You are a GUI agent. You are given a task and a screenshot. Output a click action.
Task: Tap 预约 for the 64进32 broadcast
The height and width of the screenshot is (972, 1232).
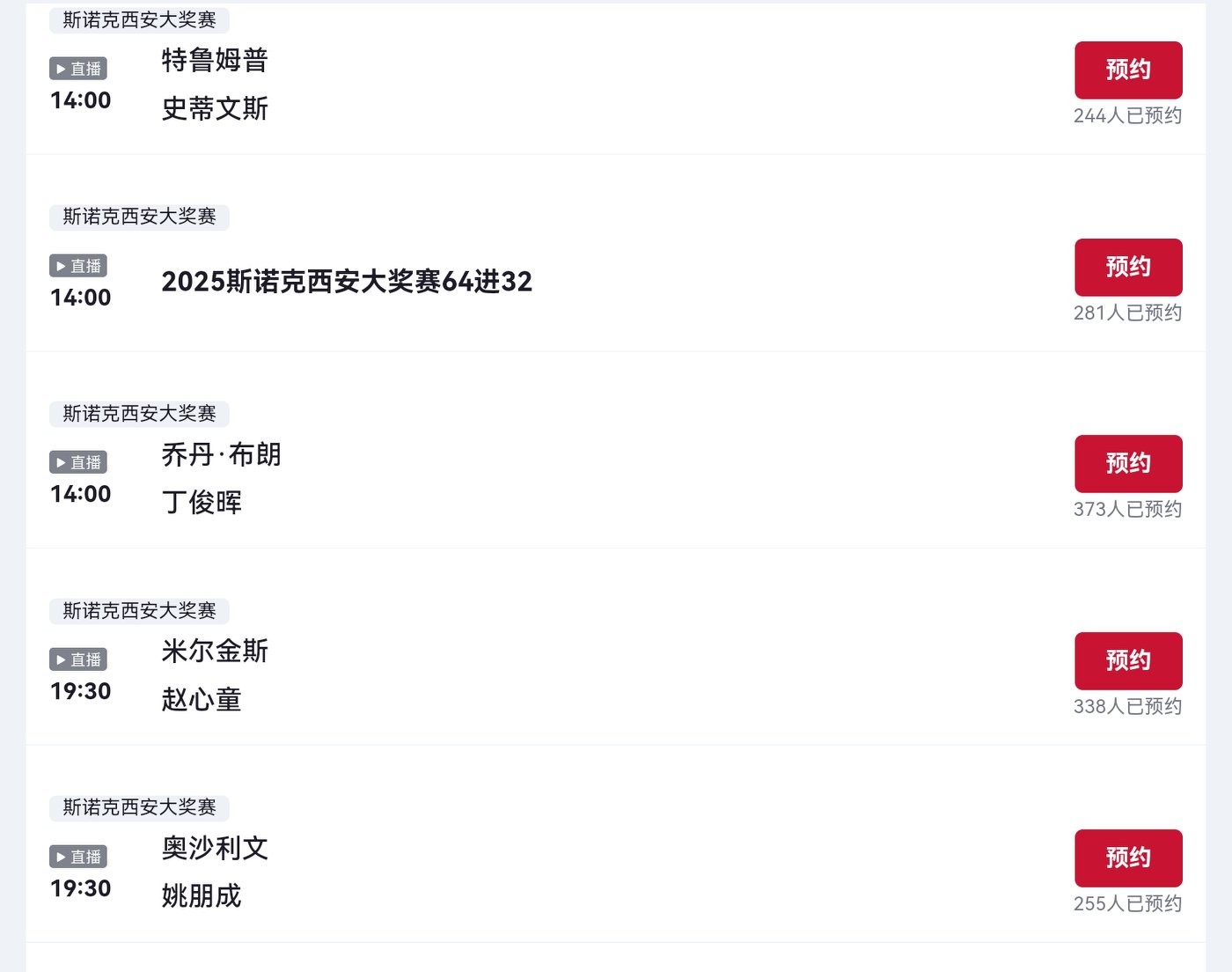(x=1127, y=268)
